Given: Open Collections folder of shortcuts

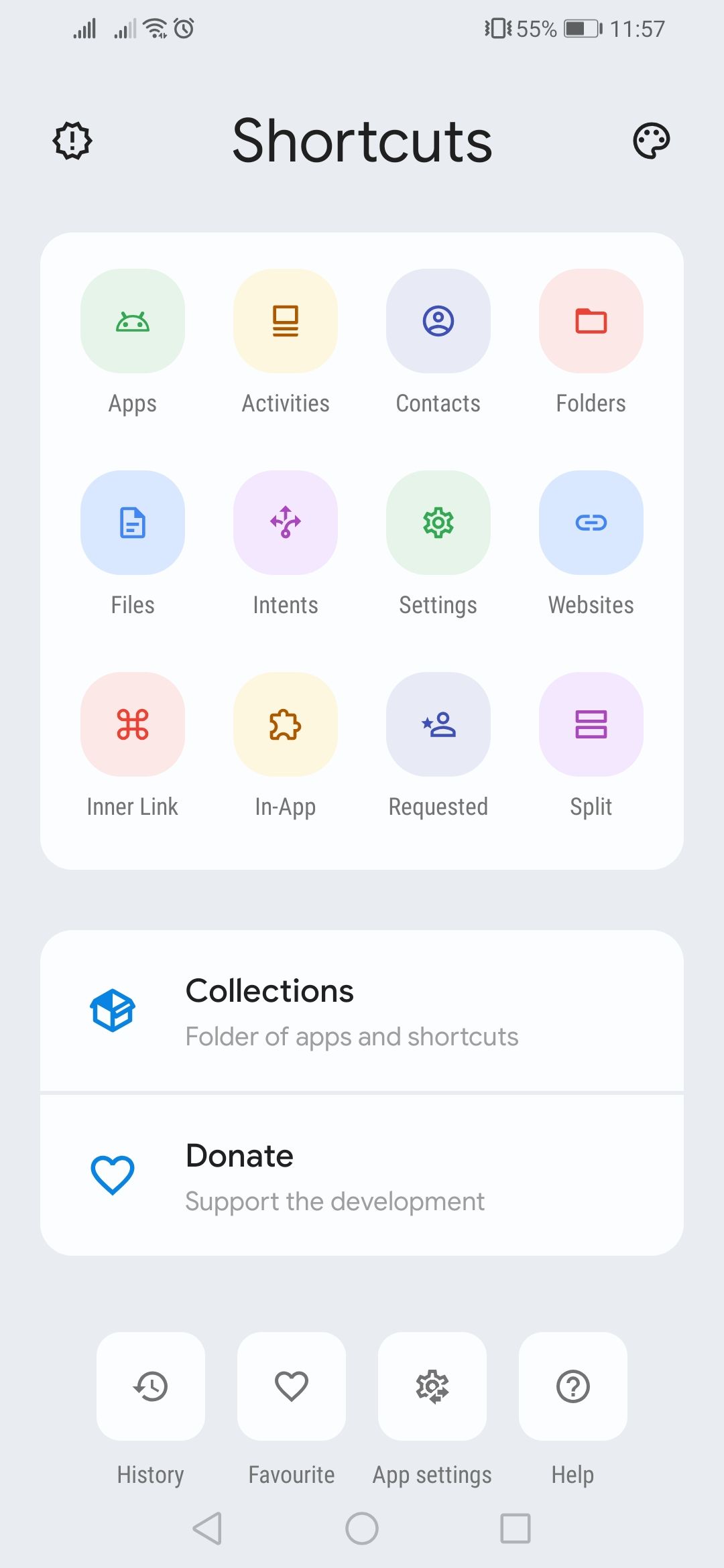Looking at the screenshot, I should [x=362, y=1010].
